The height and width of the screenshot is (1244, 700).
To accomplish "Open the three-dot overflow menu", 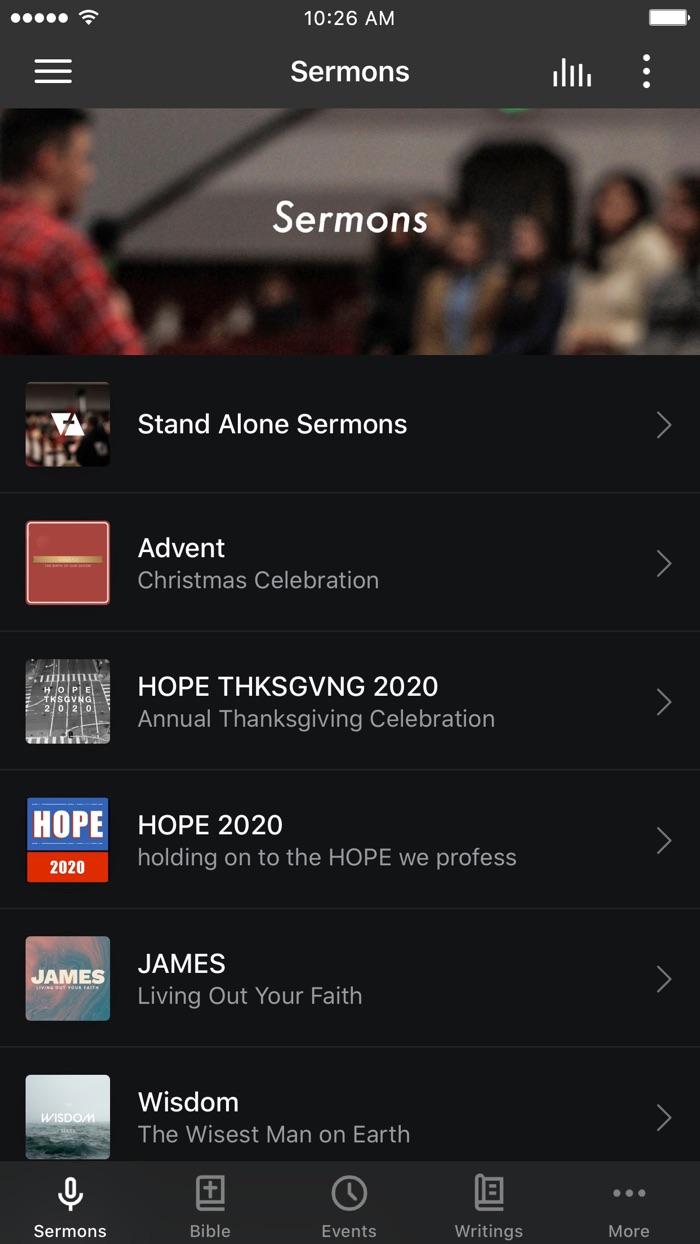I will [646, 72].
